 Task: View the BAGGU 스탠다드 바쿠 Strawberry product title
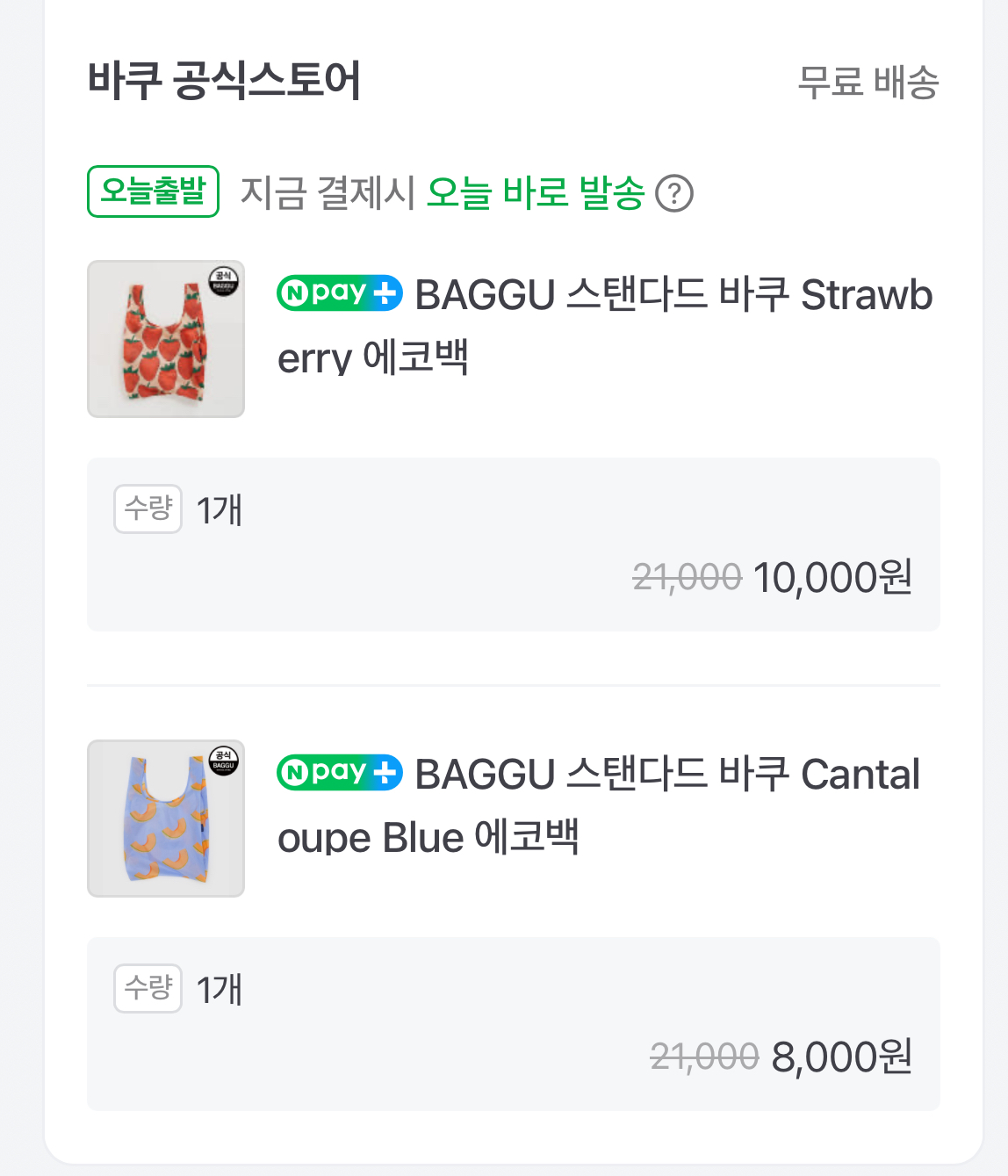[604, 326]
